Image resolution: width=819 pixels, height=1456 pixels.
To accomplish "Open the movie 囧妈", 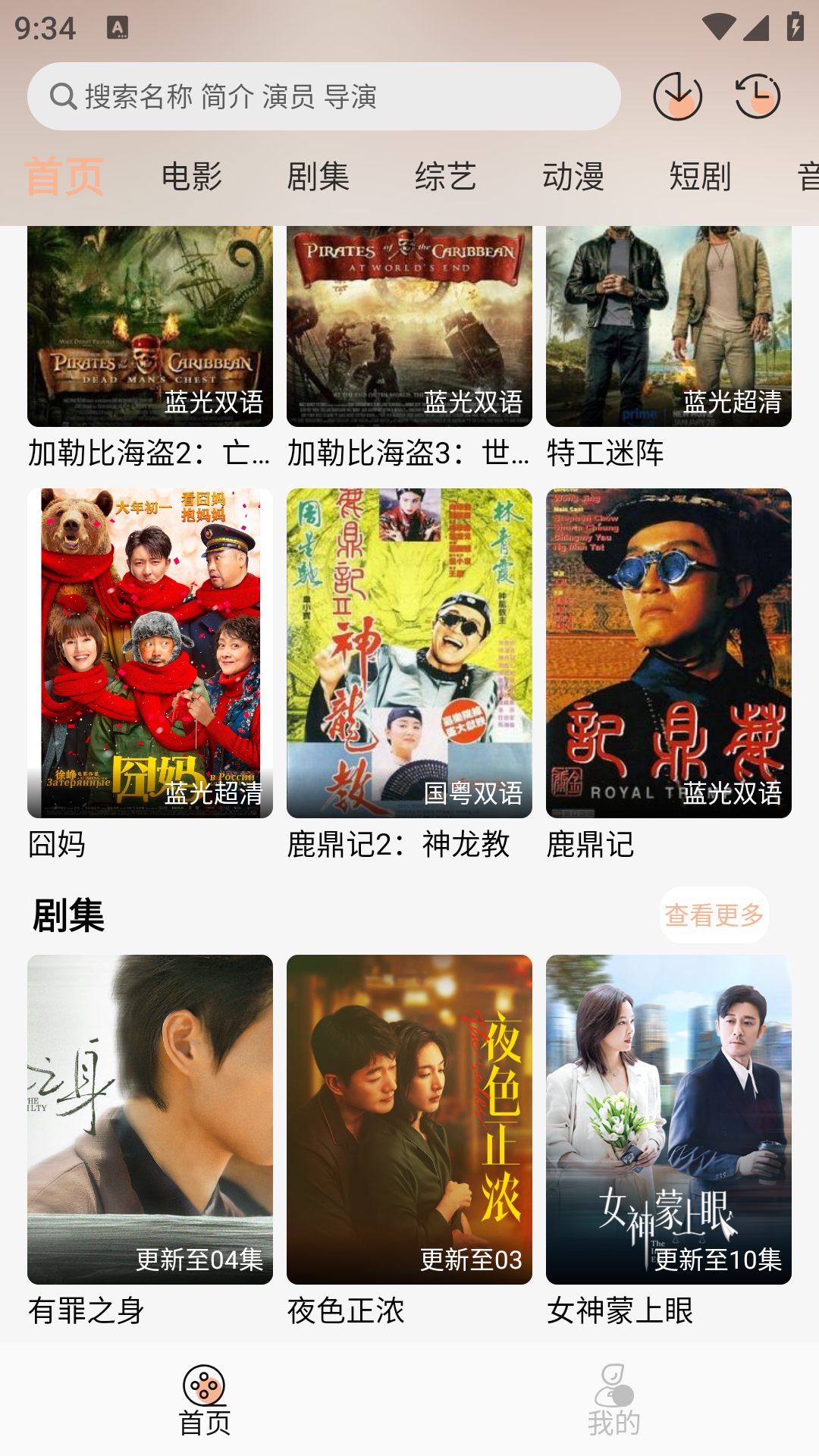I will tap(150, 653).
